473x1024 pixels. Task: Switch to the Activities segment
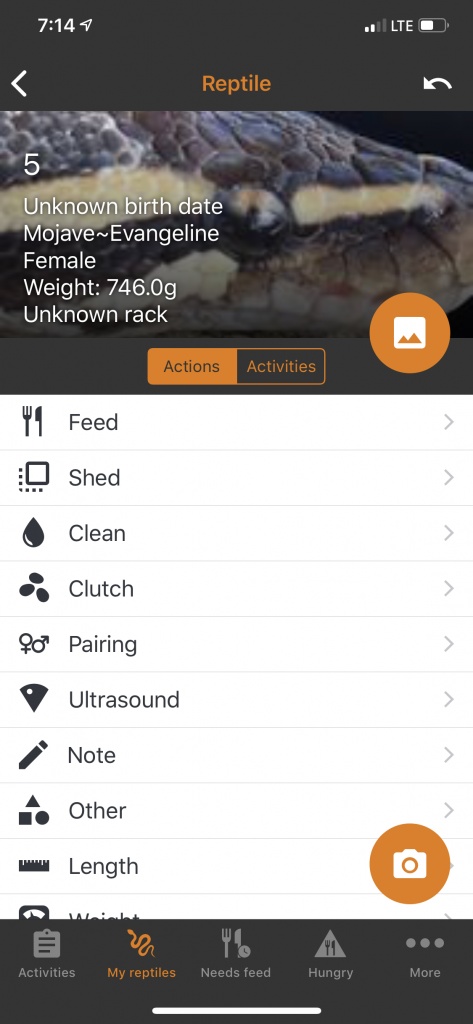[281, 366]
